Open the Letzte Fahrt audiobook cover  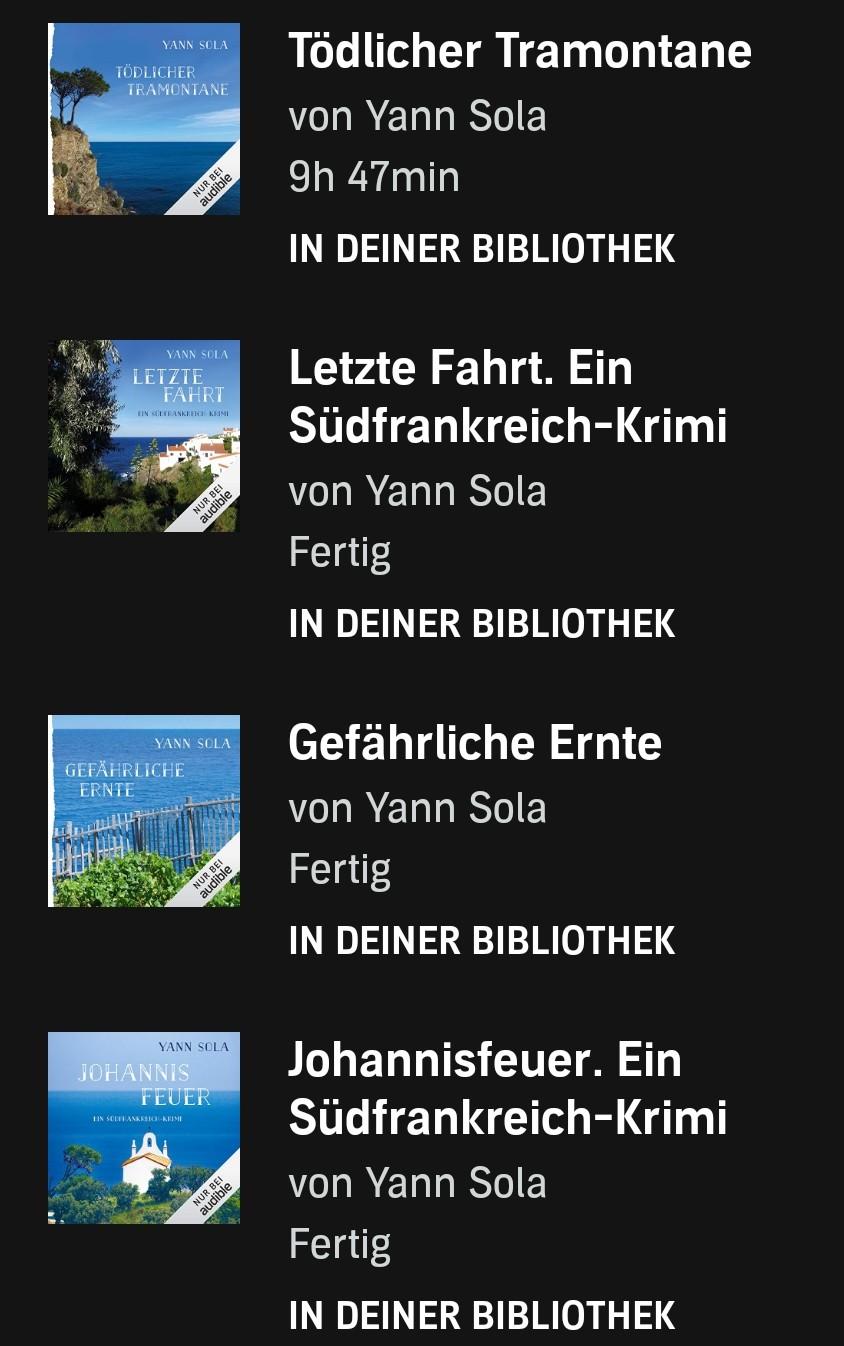pyautogui.click(x=144, y=436)
